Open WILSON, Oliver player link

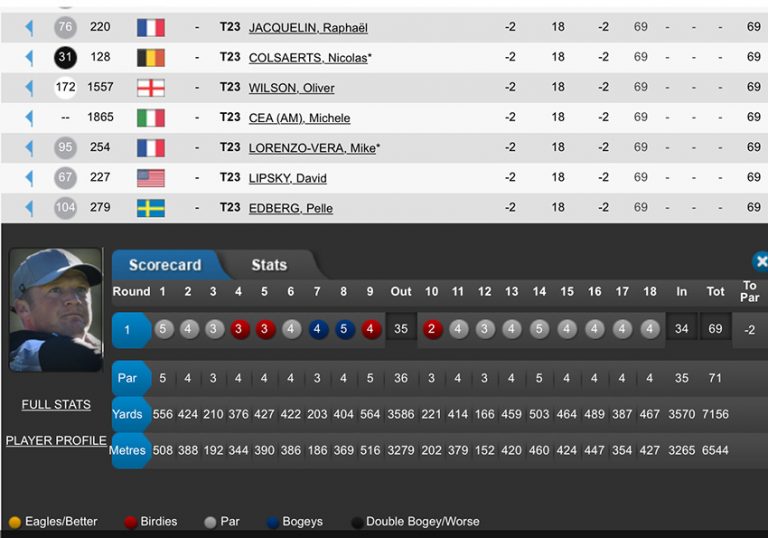pyautogui.click(x=291, y=88)
